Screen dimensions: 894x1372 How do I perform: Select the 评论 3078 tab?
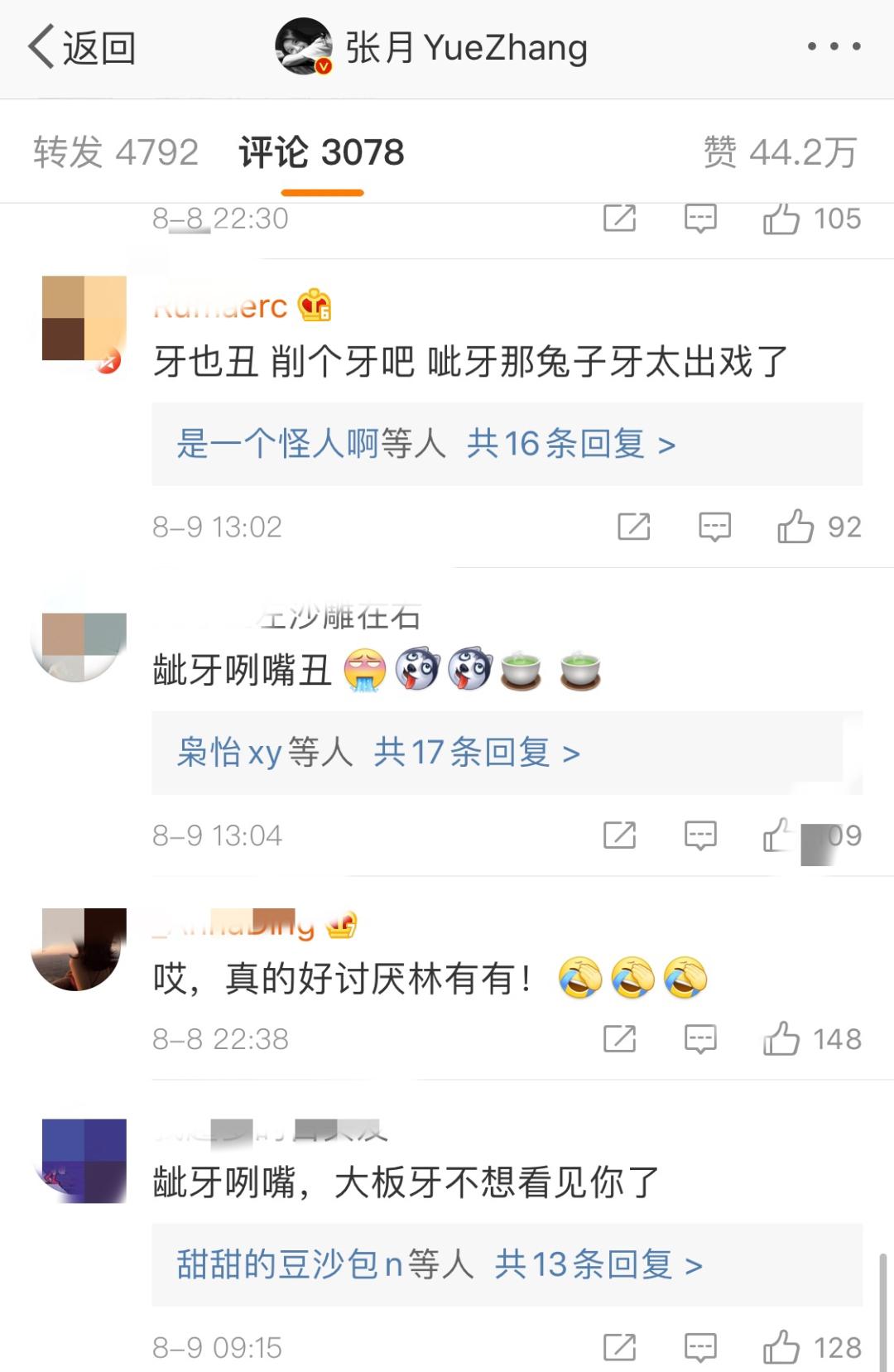pos(322,152)
